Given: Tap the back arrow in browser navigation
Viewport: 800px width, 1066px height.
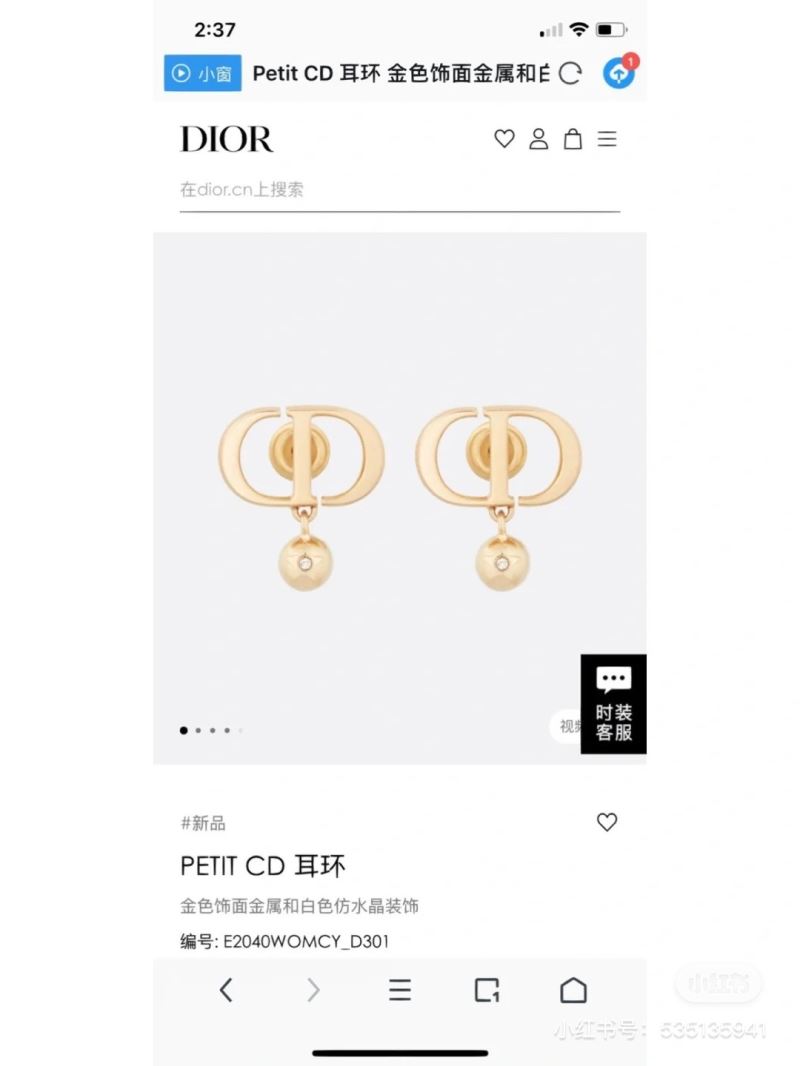Looking at the screenshot, I should (x=226, y=989).
